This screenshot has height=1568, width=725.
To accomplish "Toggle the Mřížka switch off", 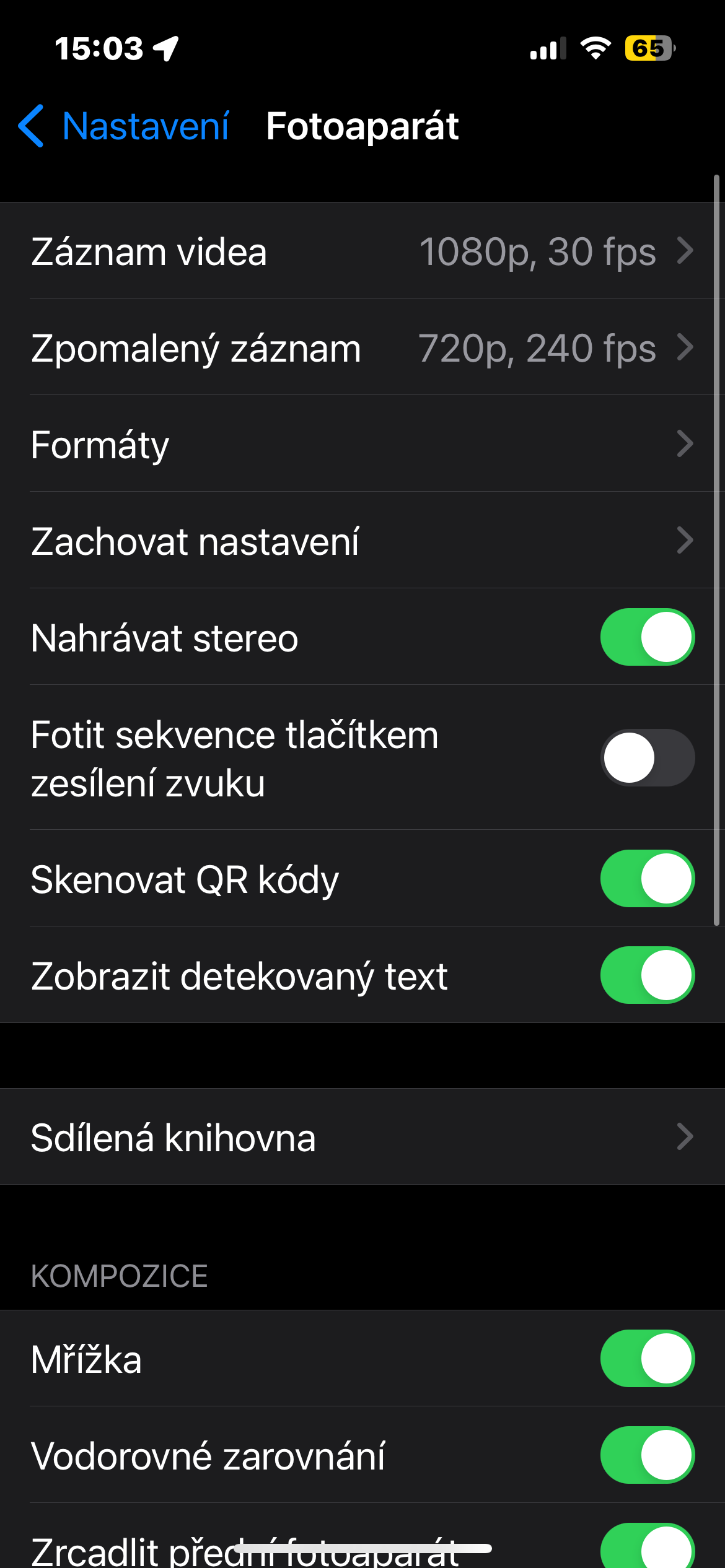I will pyautogui.click(x=647, y=1359).
